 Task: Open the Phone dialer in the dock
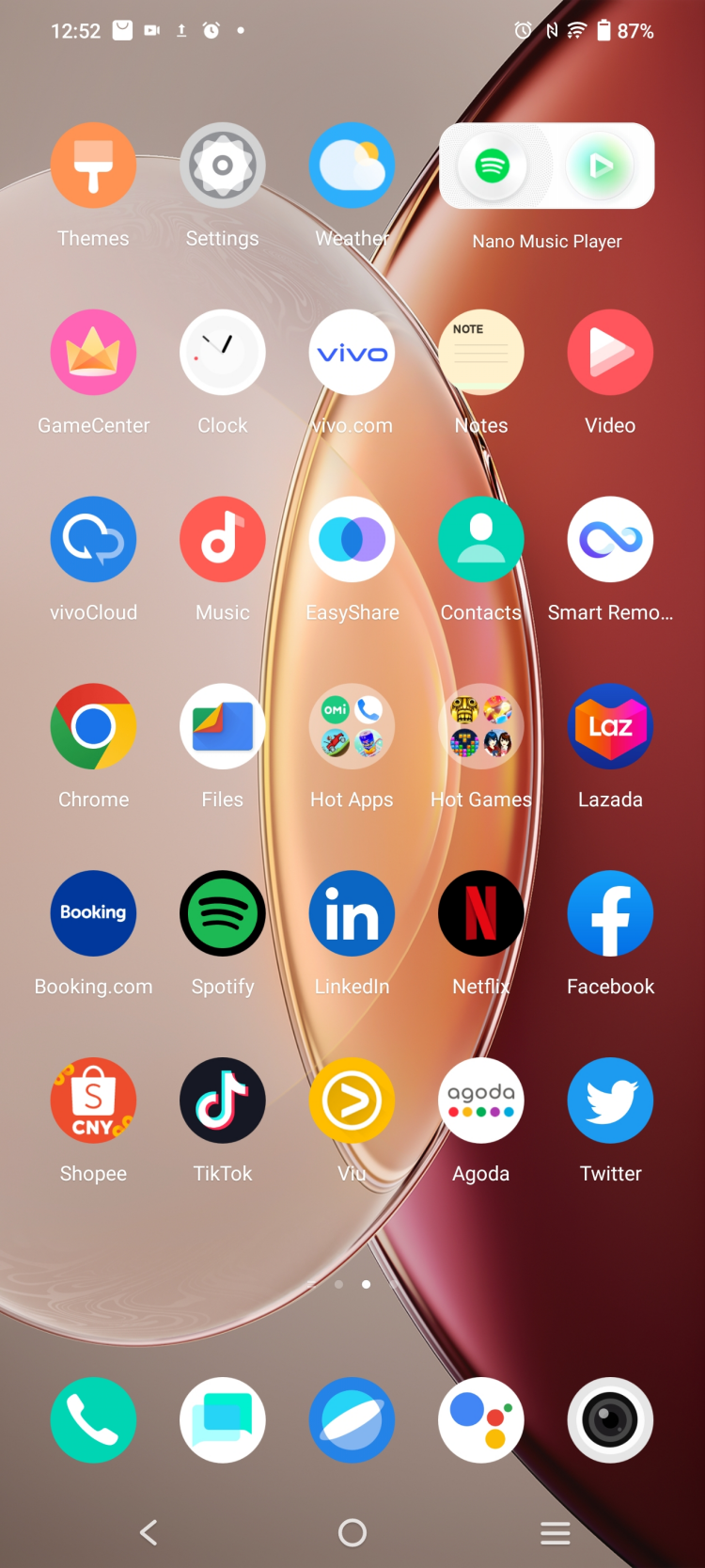tap(93, 1420)
